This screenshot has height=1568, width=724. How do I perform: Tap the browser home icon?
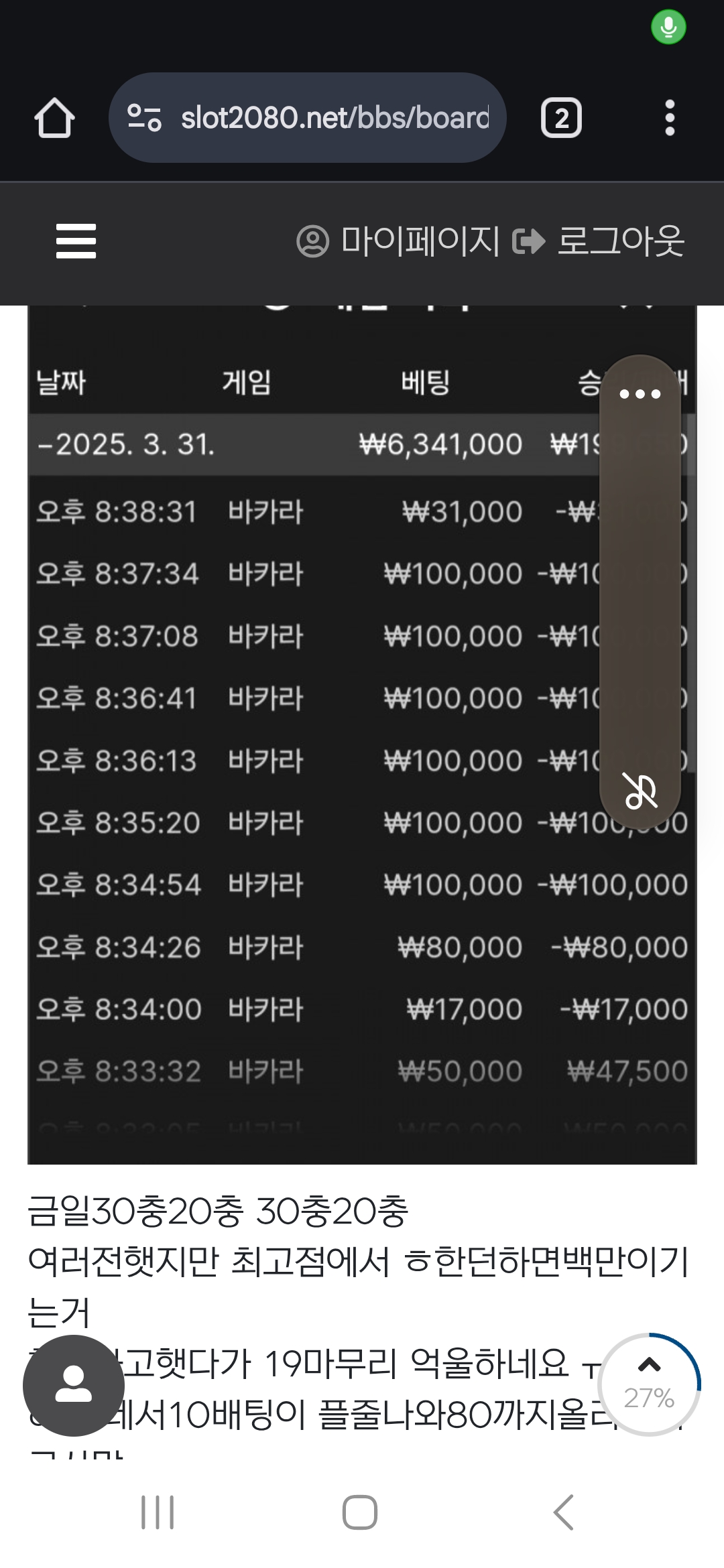pyautogui.click(x=54, y=118)
